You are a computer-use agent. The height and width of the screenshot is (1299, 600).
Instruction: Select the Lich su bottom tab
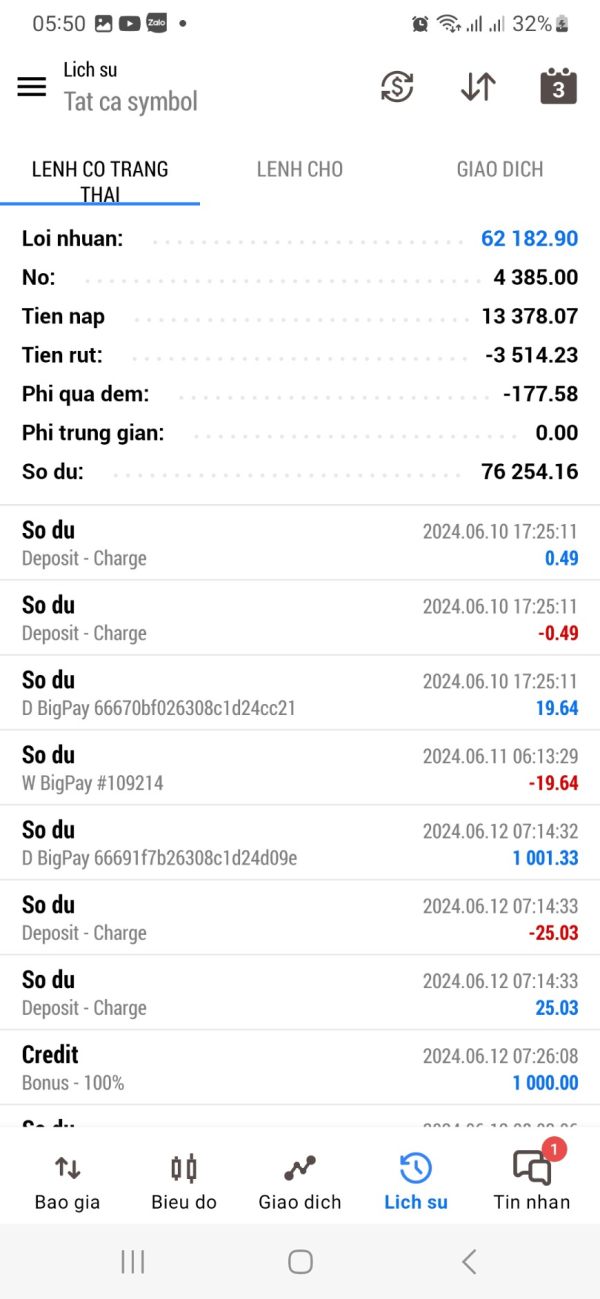click(416, 1182)
